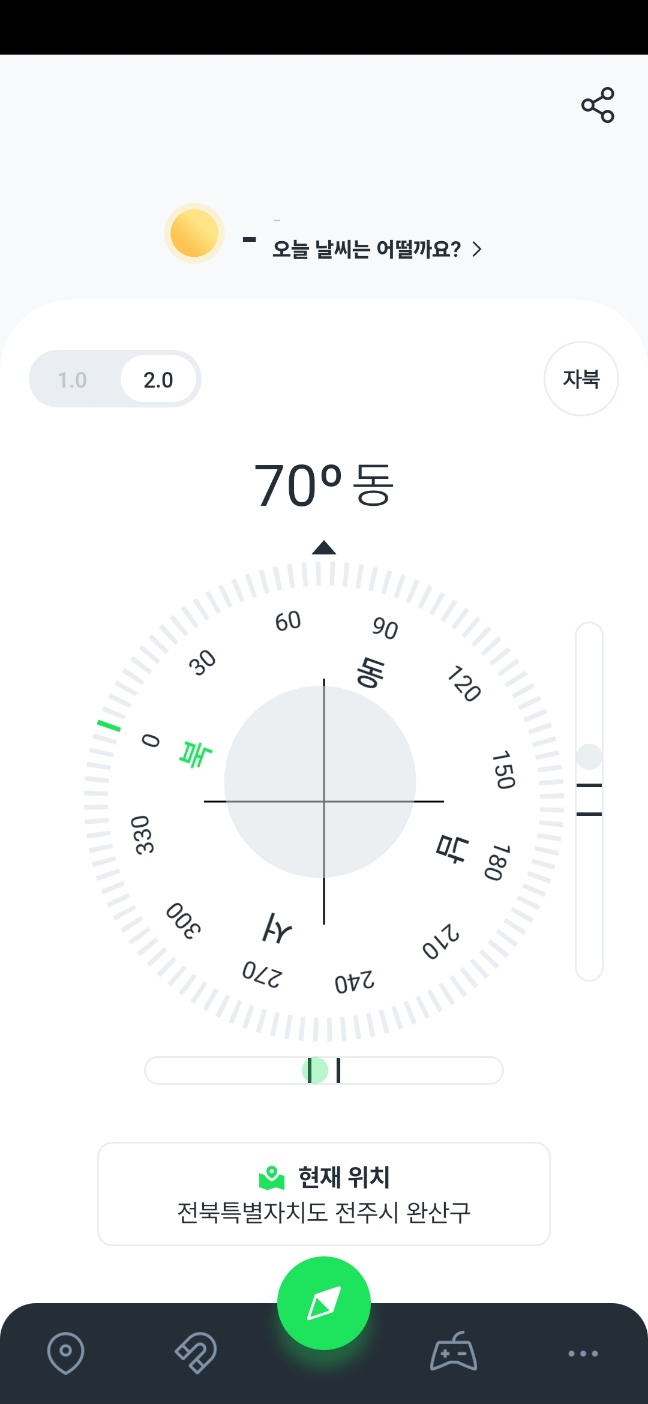Select the 2.0 compass style
Image resolution: width=648 pixels, height=1404 pixels.
point(158,380)
